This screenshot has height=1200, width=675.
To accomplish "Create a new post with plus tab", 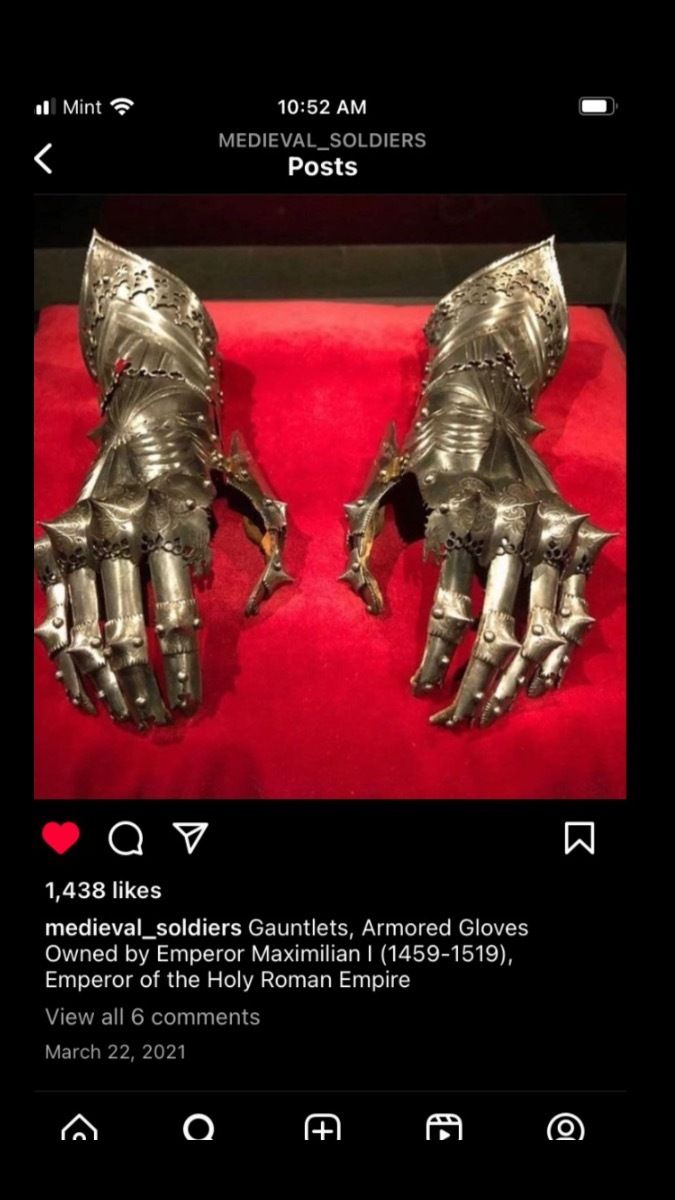I will [322, 1127].
